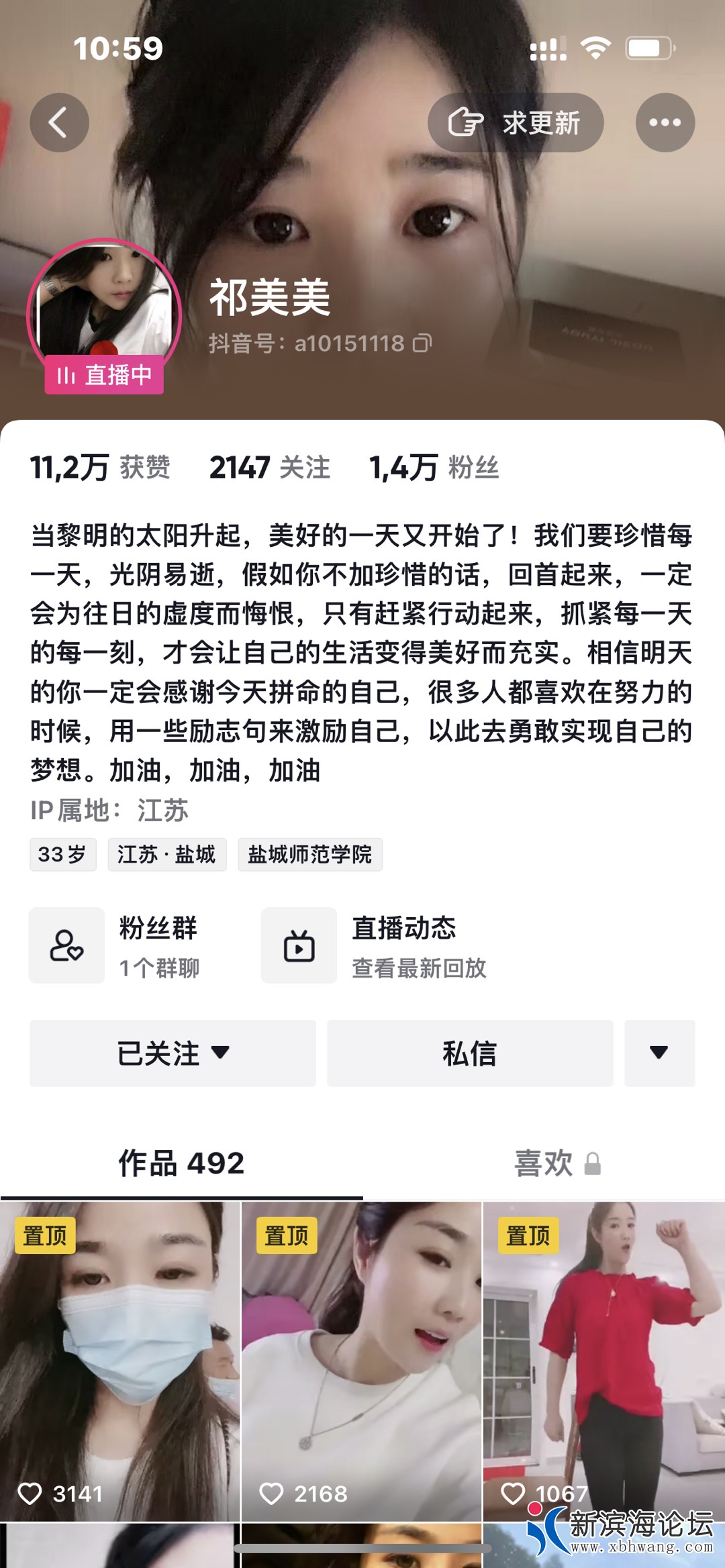Viewport: 725px width, 1568px height.
Task: Open the pinned video with 1067 likes
Action: pyautogui.click(x=603, y=1362)
